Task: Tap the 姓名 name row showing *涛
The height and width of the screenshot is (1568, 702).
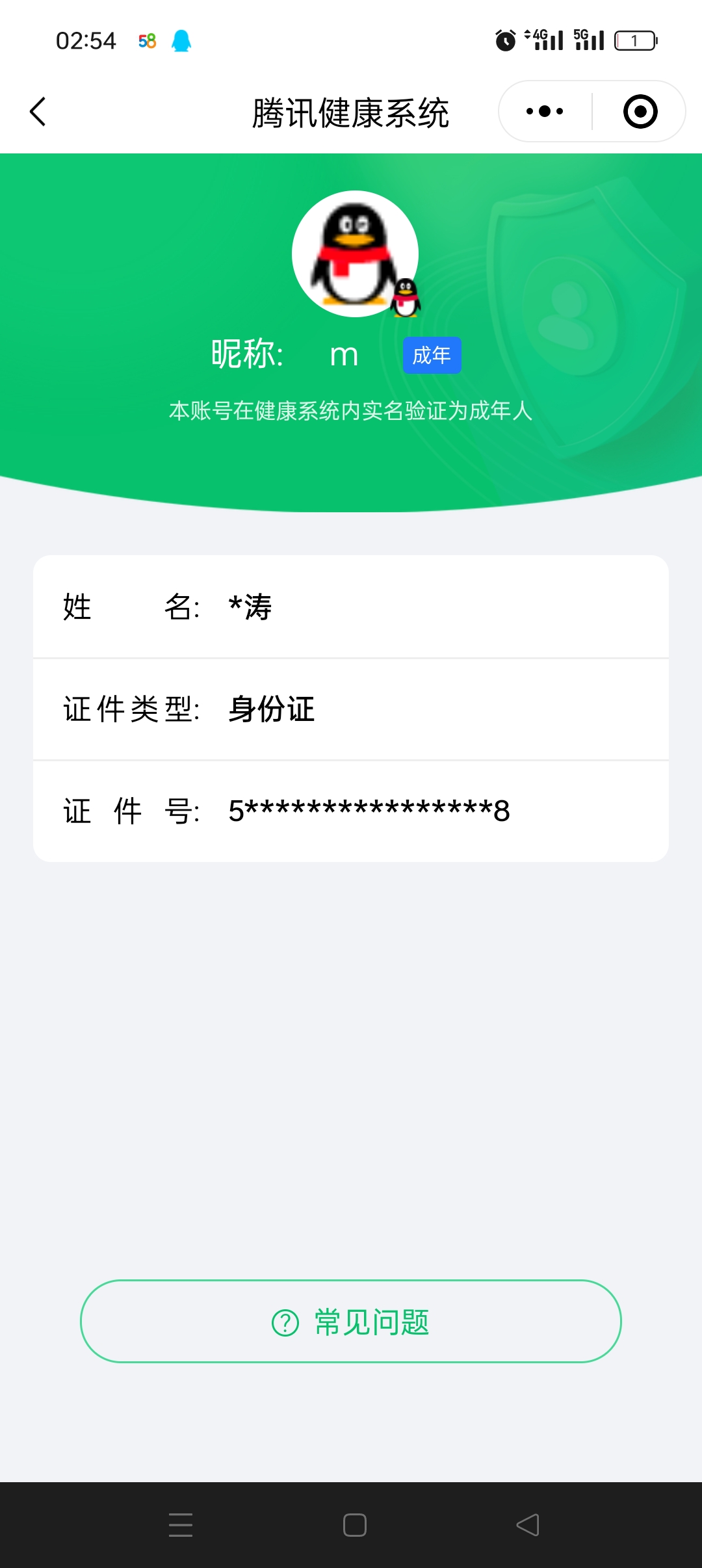Action: pos(351,608)
